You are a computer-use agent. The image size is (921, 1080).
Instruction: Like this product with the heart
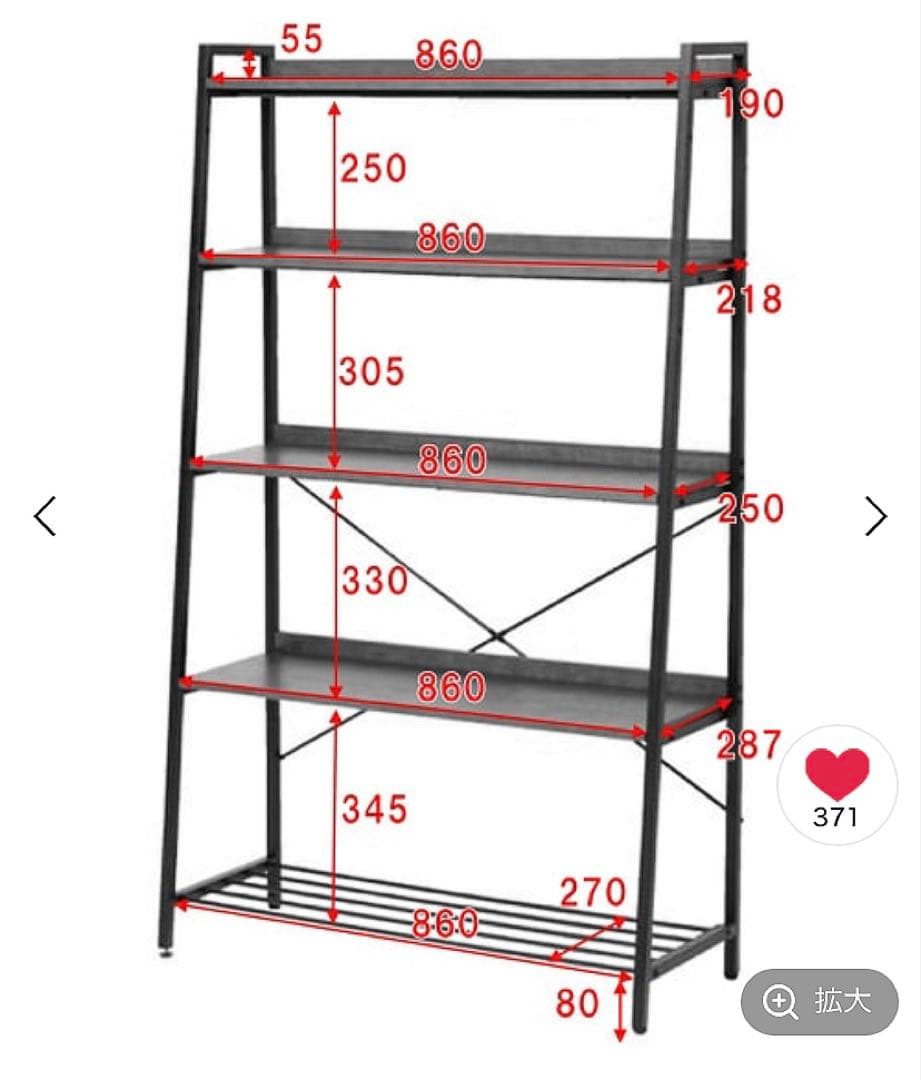[837, 774]
